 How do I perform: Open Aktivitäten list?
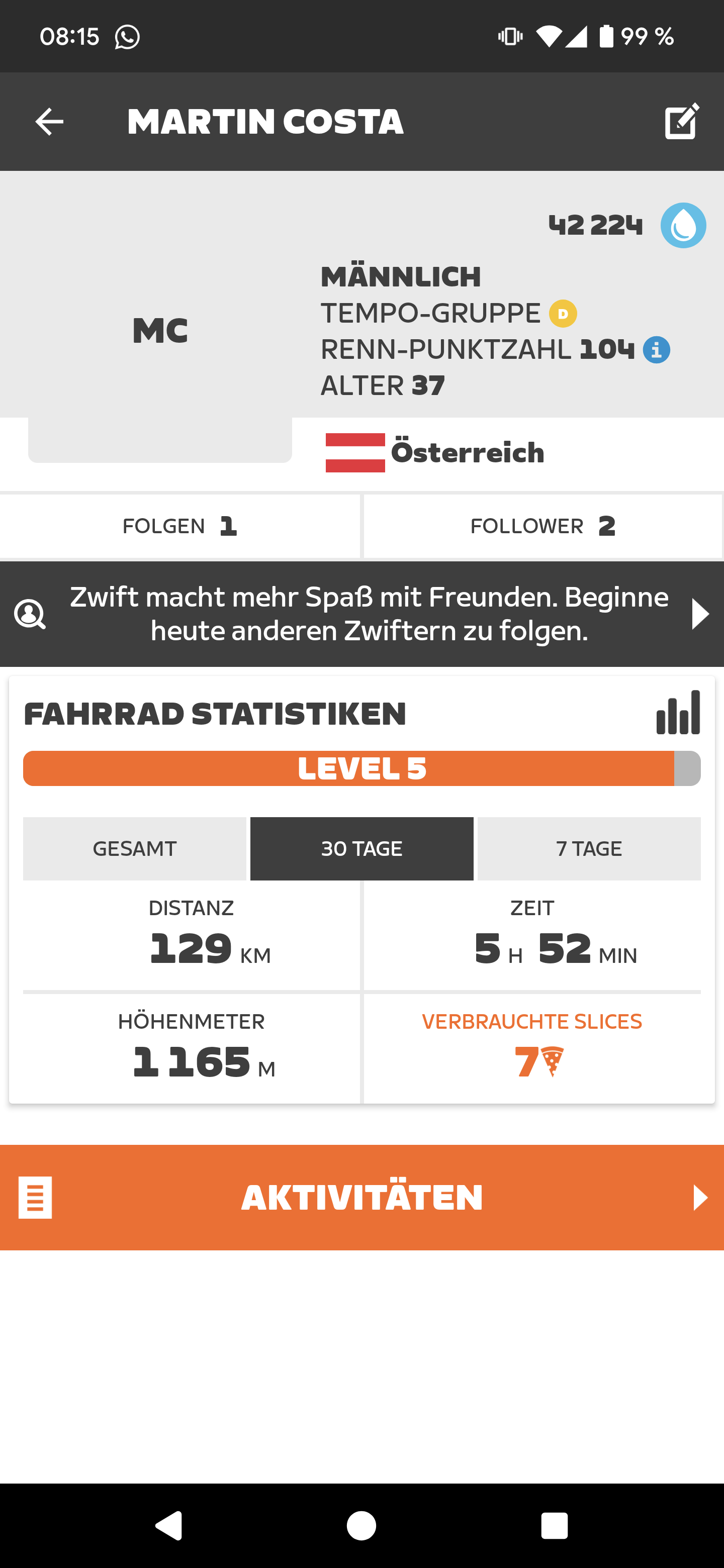(x=361, y=1197)
